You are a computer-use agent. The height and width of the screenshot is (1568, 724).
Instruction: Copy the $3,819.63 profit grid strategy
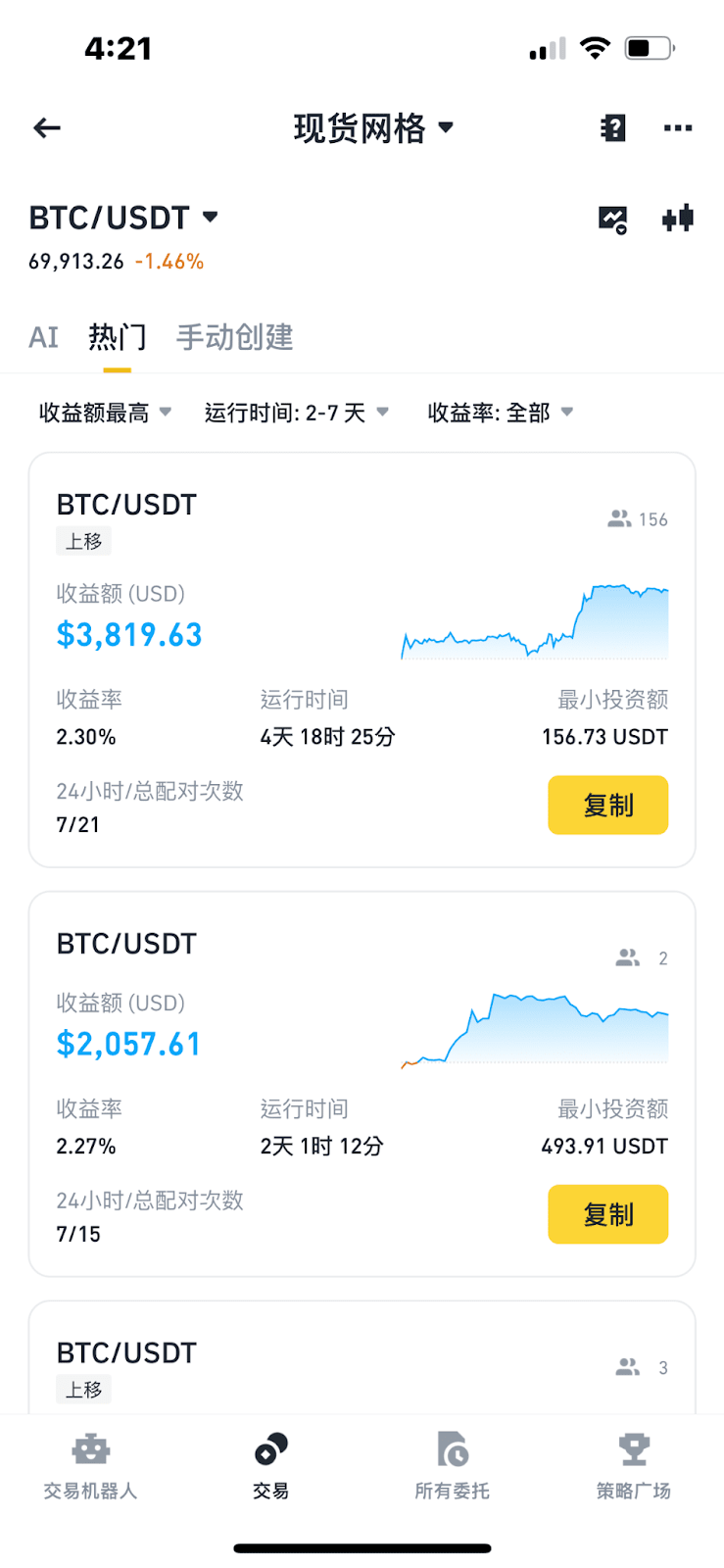(607, 805)
